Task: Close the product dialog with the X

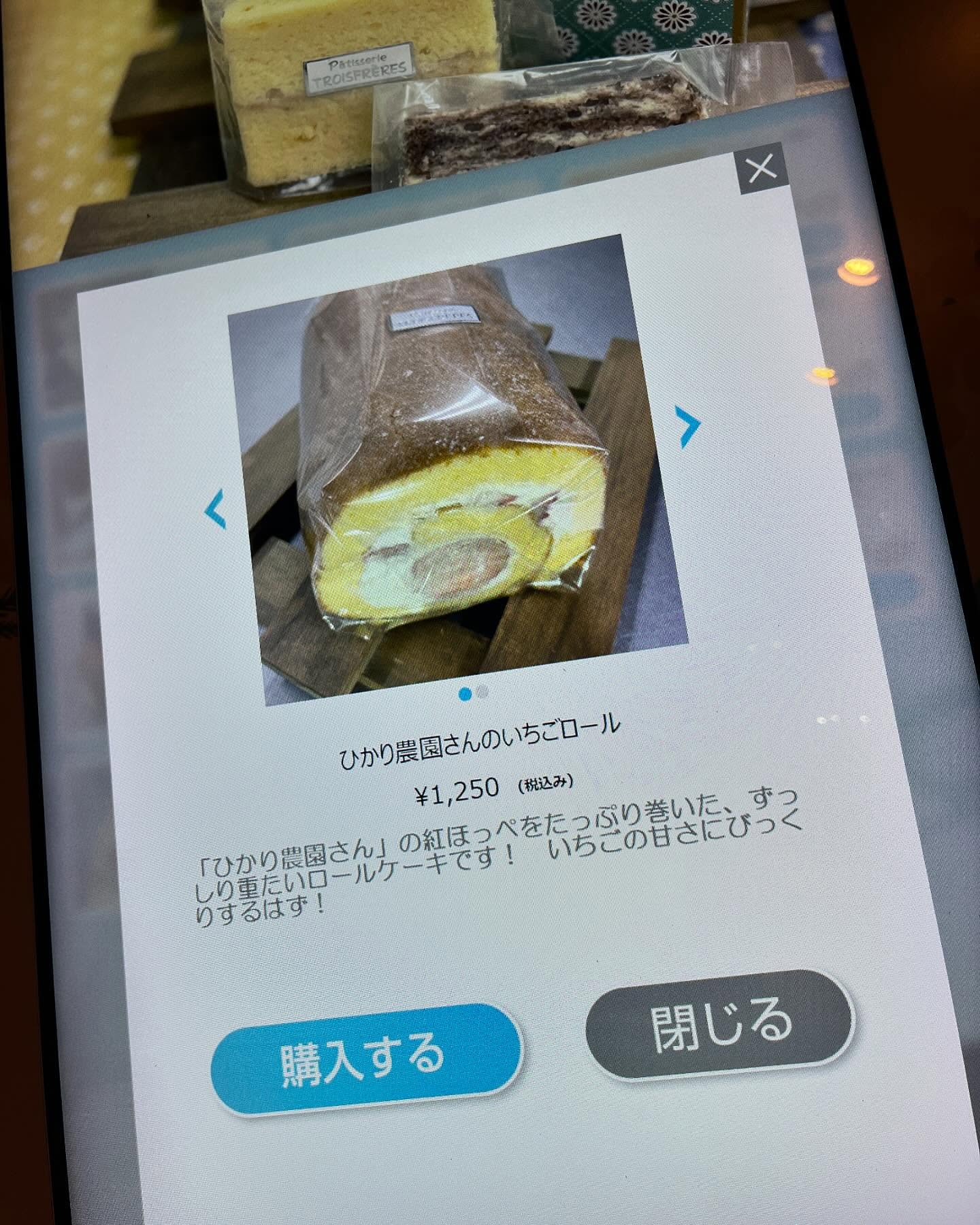Action: (762, 169)
